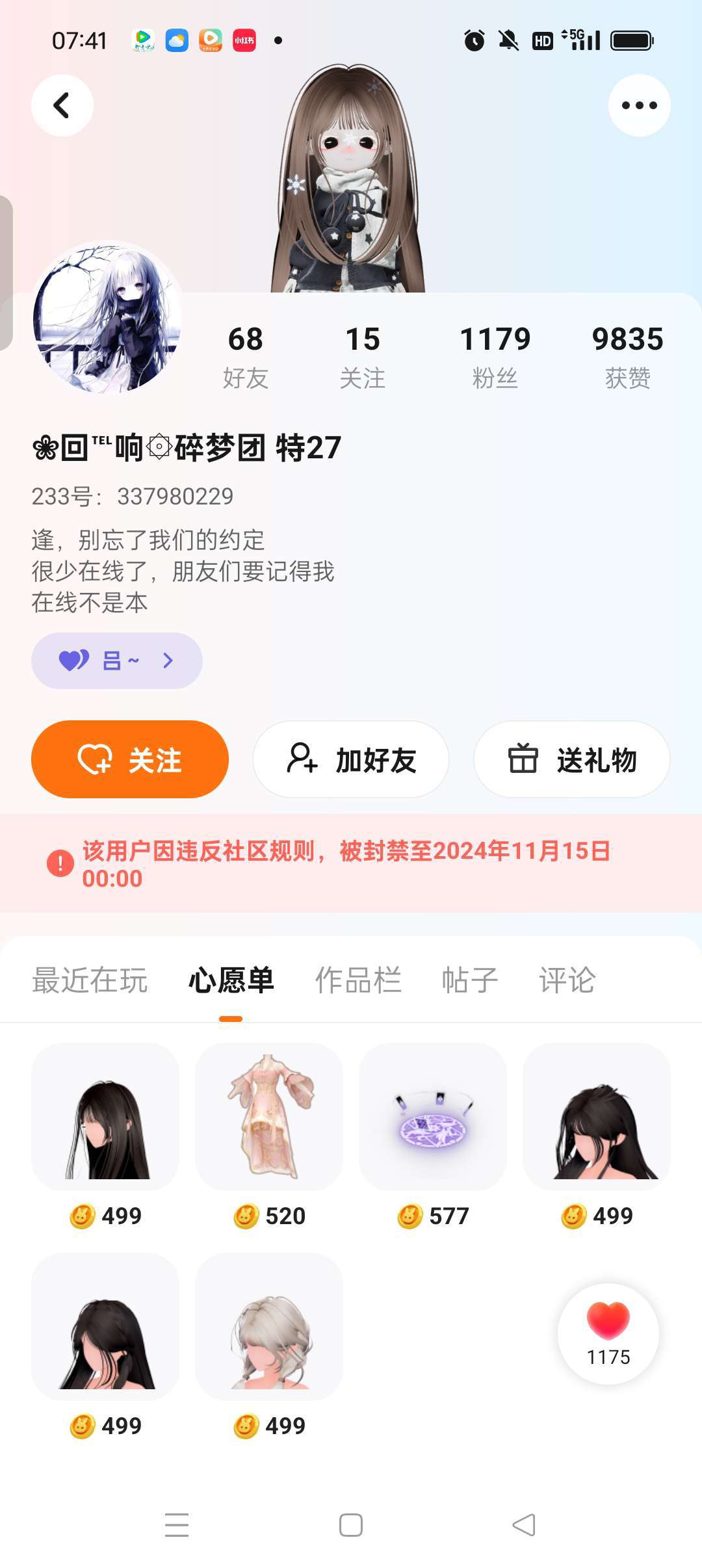Open the user's profile avatar picture
This screenshot has height=1568, width=702.
click(x=107, y=318)
